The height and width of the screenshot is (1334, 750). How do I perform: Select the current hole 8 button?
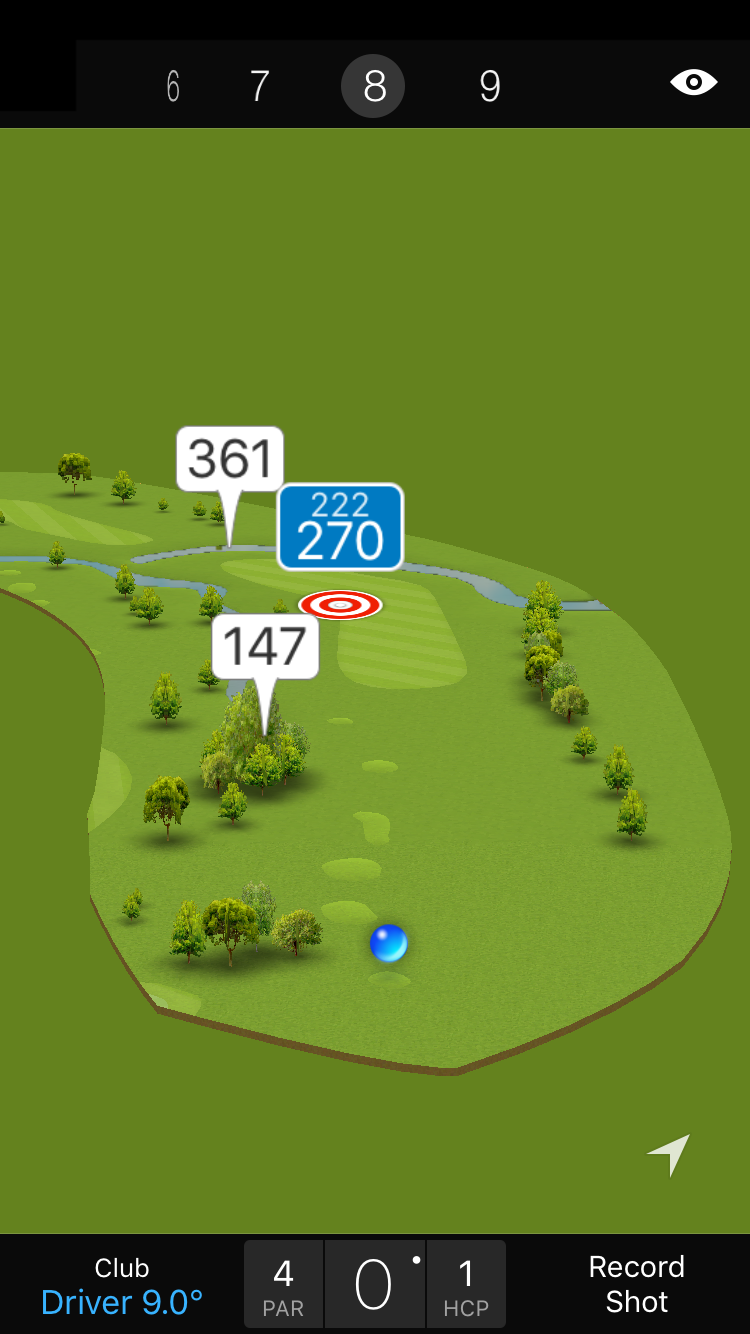pos(373,87)
